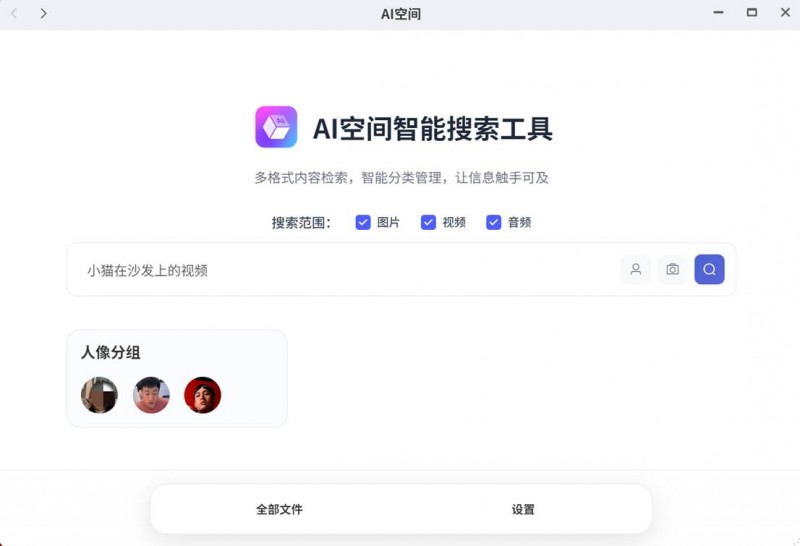Minimize the AI空间 window
The height and width of the screenshot is (546, 800).
click(719, 13)
